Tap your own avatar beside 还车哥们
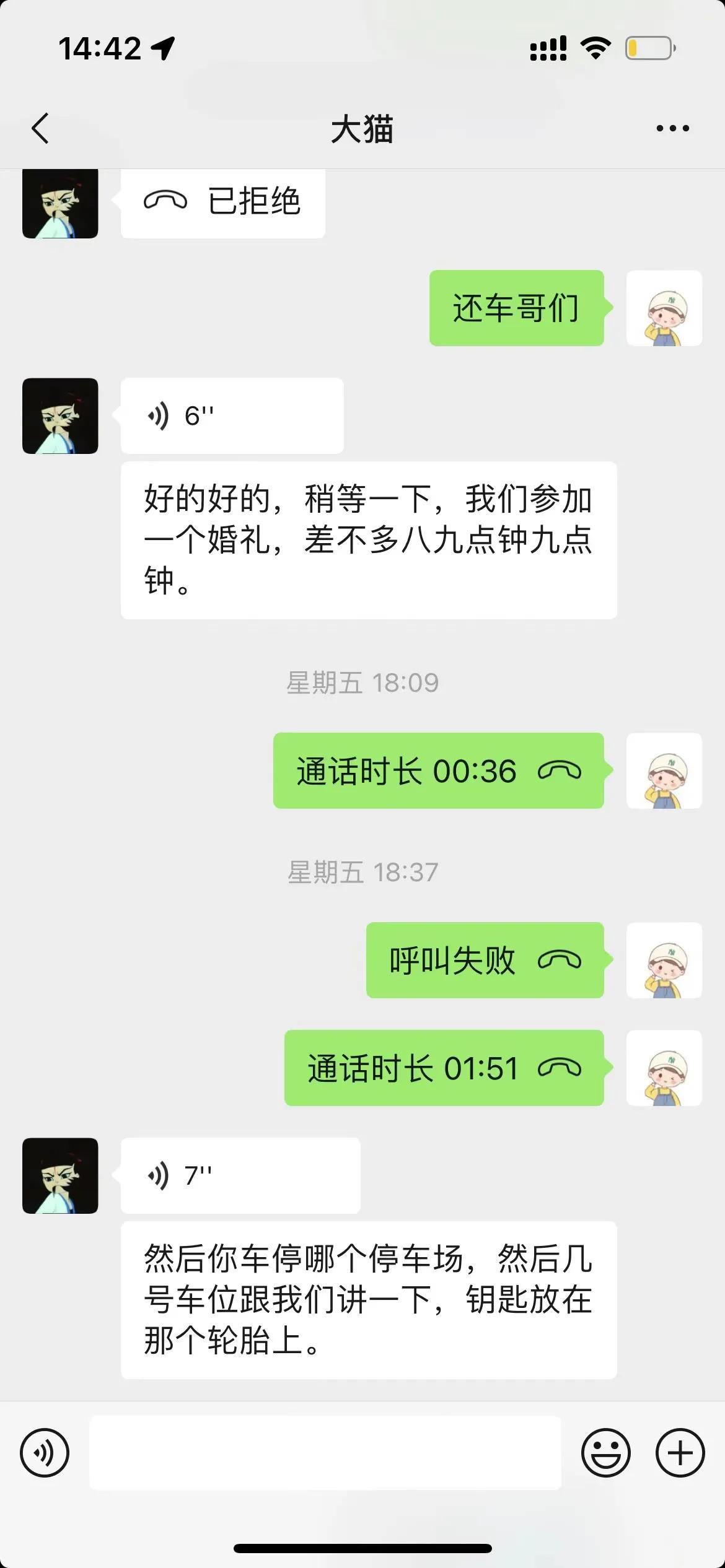Screen dimensions: 725x1568 (665, 308)
